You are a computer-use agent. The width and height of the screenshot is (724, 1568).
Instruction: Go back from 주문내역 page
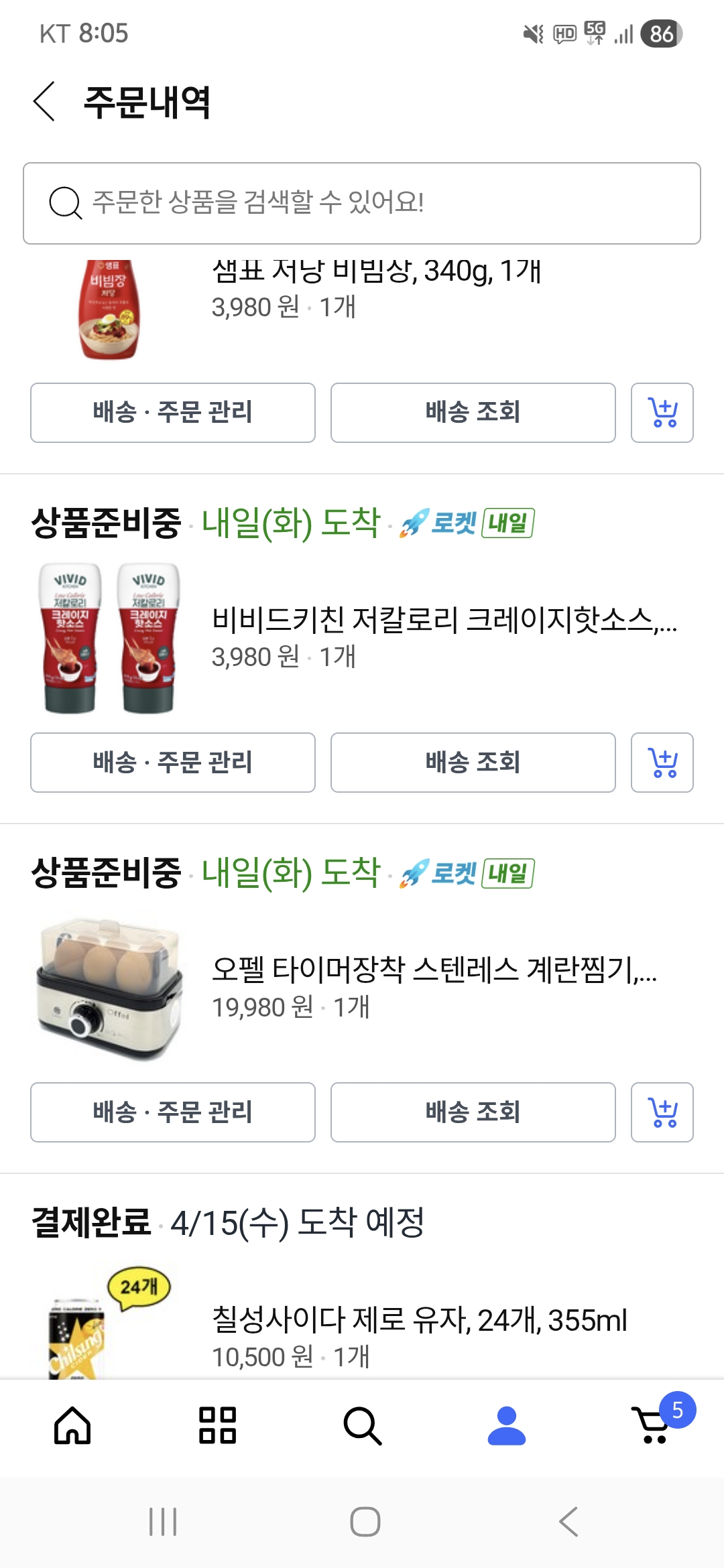click(x=44, y=102)
